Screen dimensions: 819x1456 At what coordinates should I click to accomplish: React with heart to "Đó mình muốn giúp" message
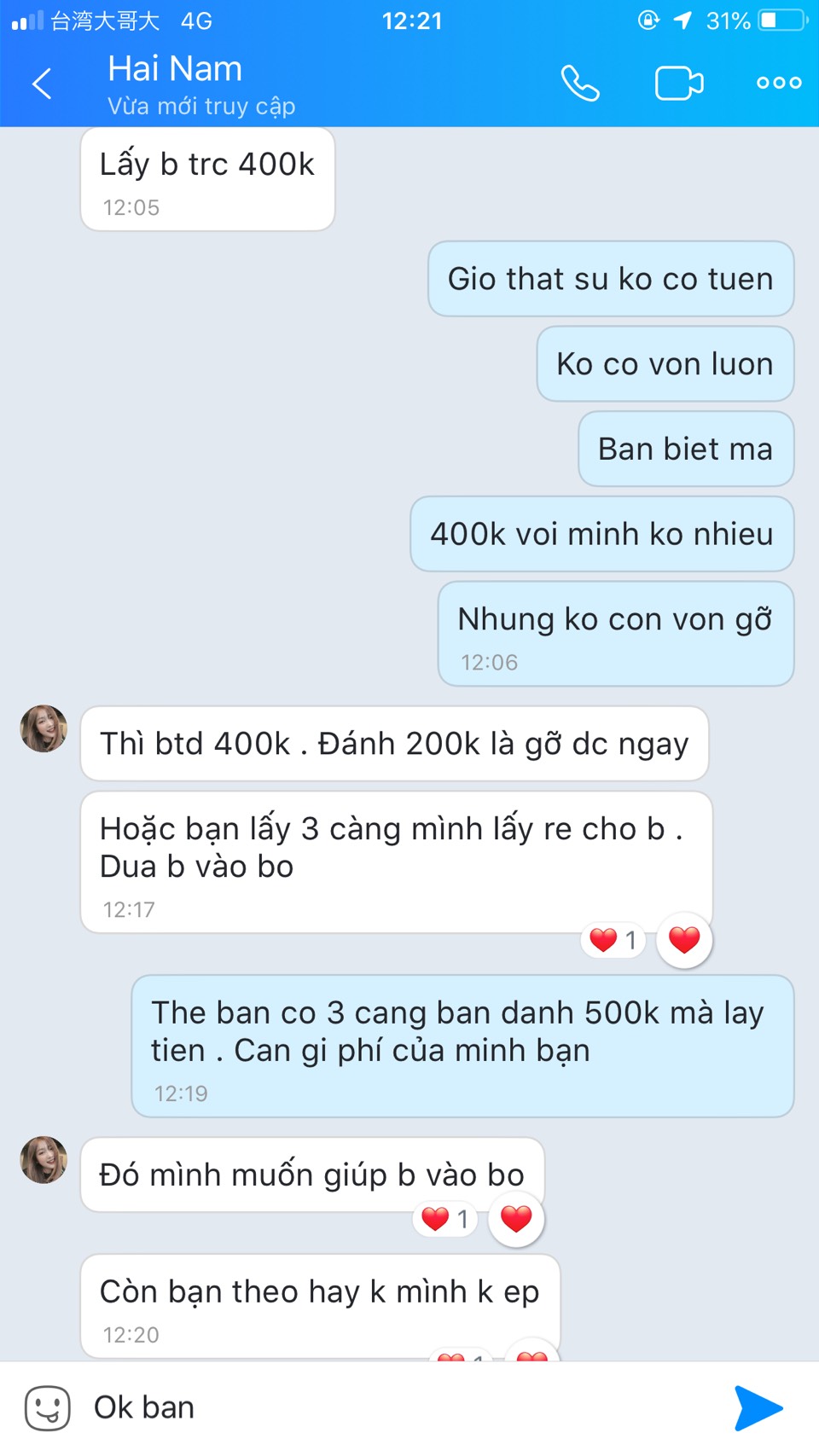[x=516, y=1219]
